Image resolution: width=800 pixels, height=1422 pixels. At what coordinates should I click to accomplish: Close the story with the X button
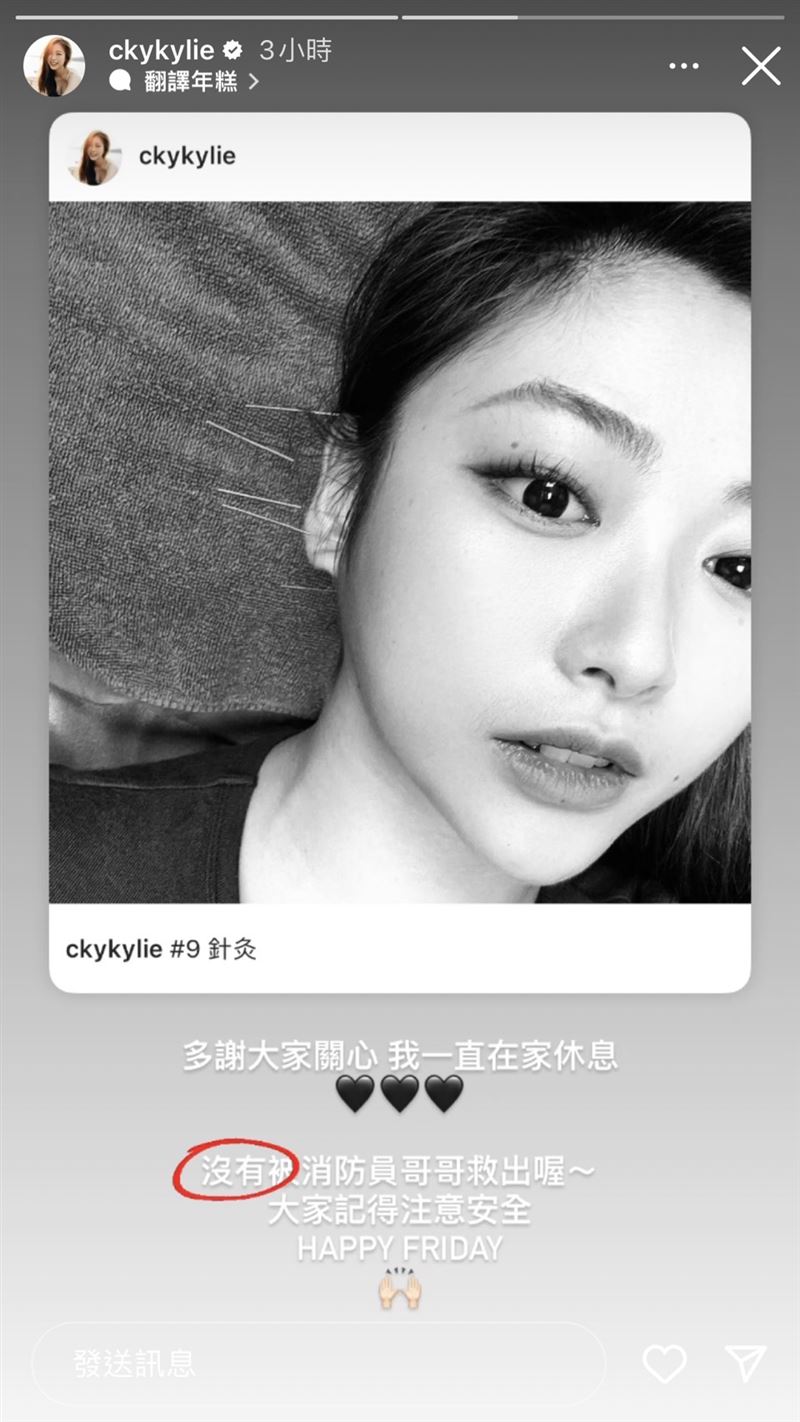tap(761, 64)
